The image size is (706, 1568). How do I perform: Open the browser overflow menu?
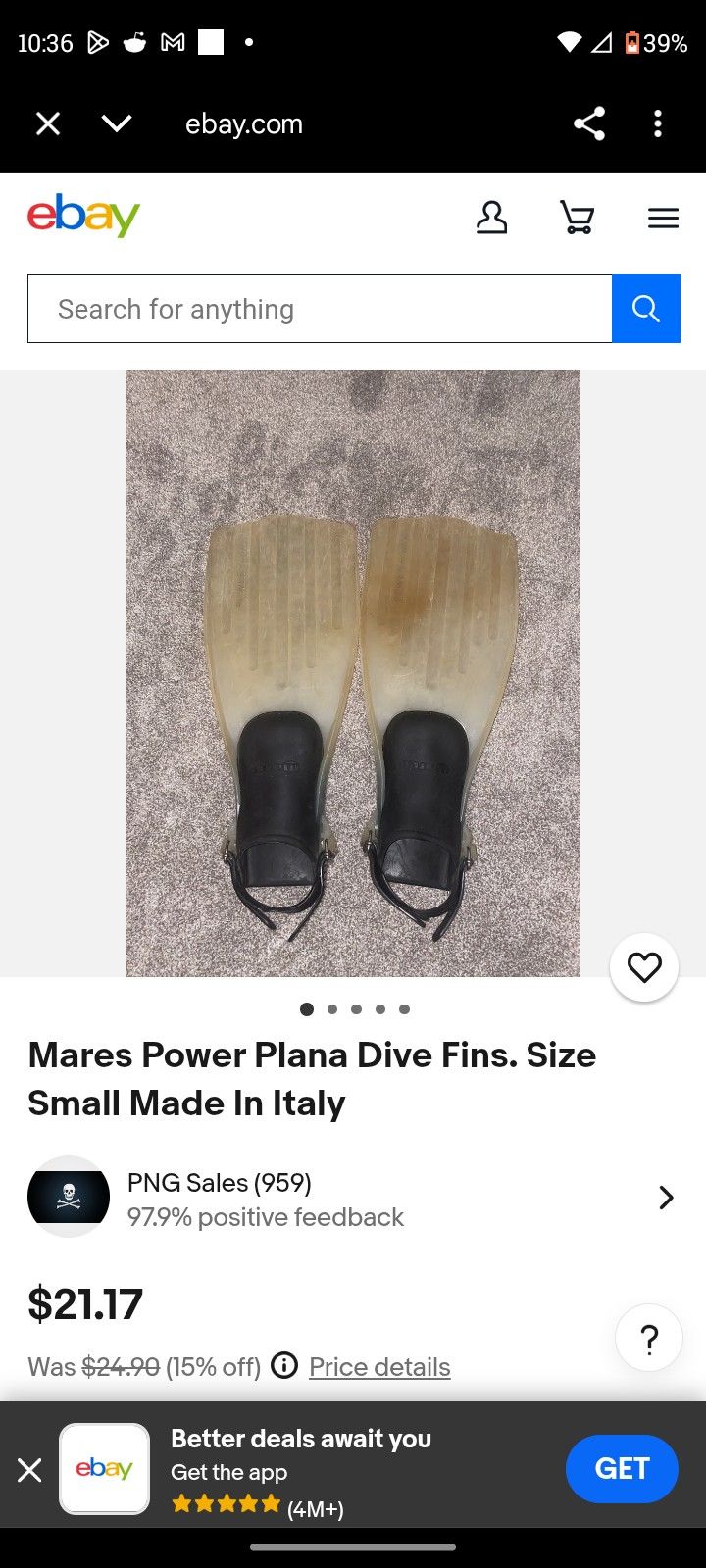point(658,122)
